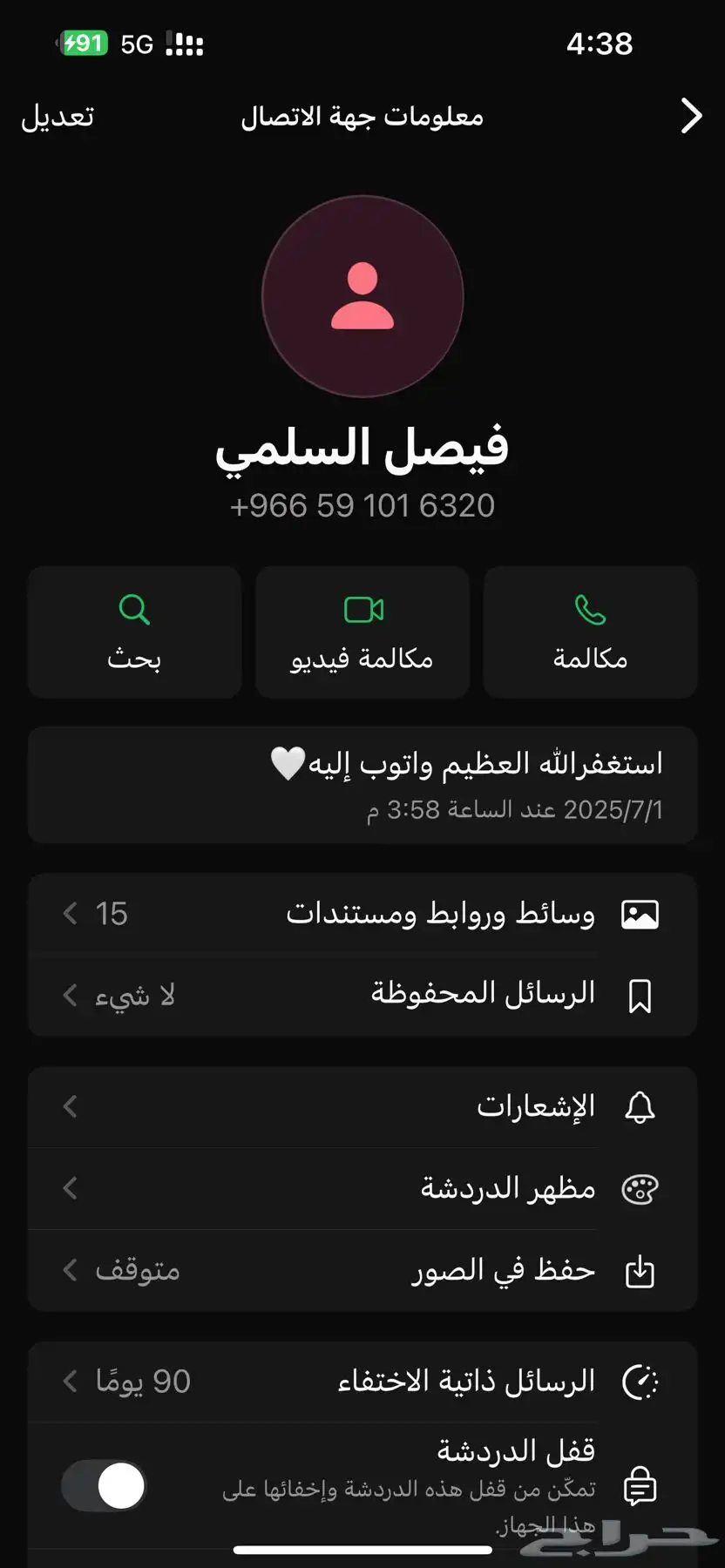
Task: Open حفظ في الصور setting
Action: coord(362,1270)
